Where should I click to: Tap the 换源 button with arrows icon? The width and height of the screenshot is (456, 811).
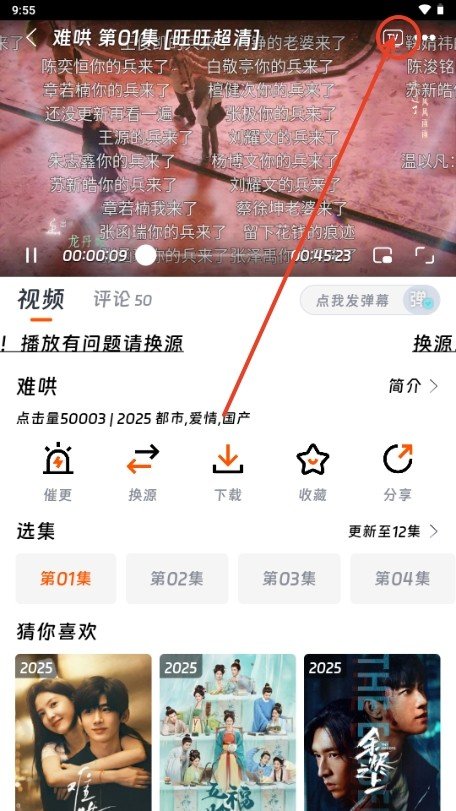click(143, 472)
